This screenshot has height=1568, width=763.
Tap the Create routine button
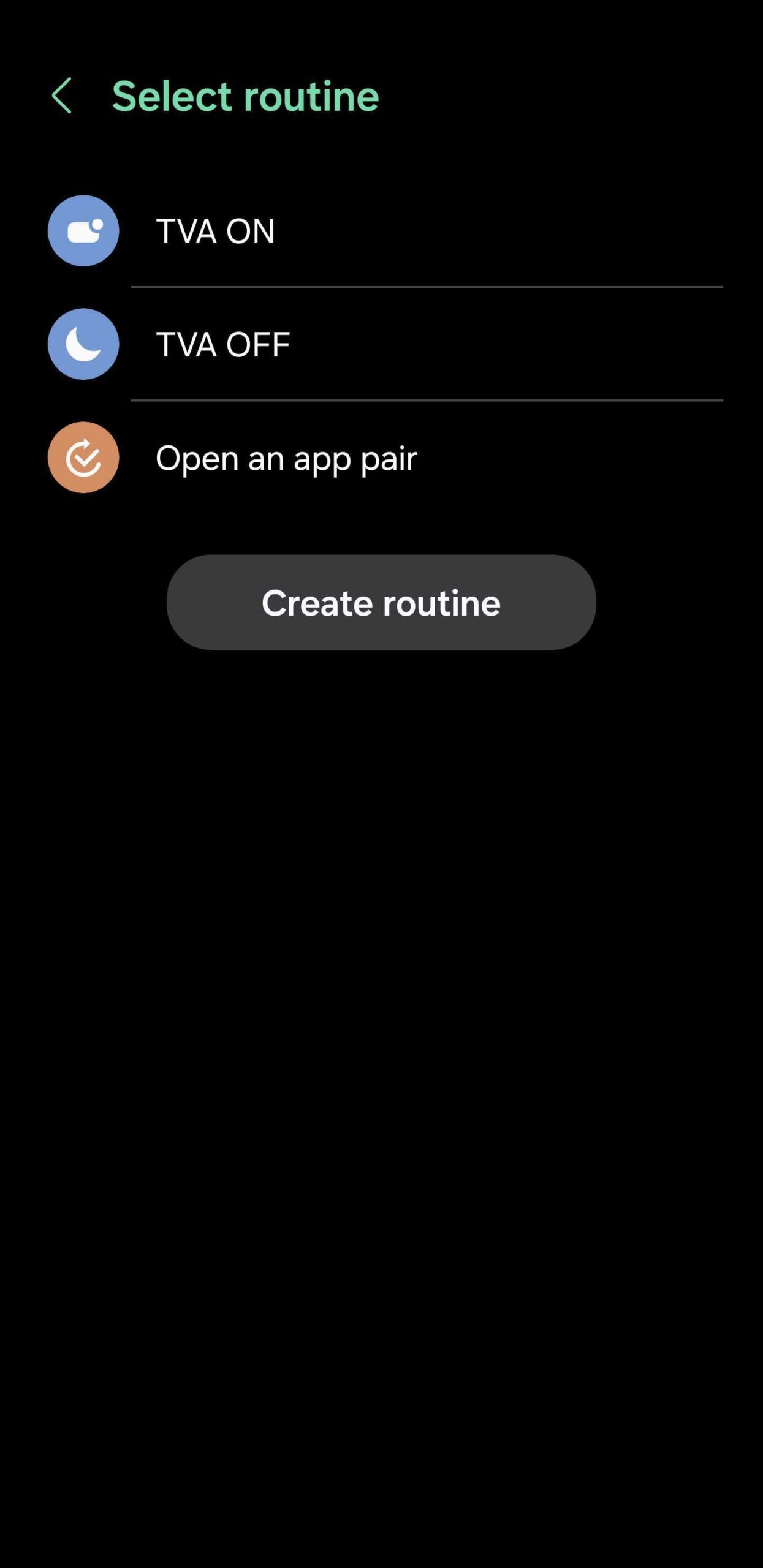381,602
